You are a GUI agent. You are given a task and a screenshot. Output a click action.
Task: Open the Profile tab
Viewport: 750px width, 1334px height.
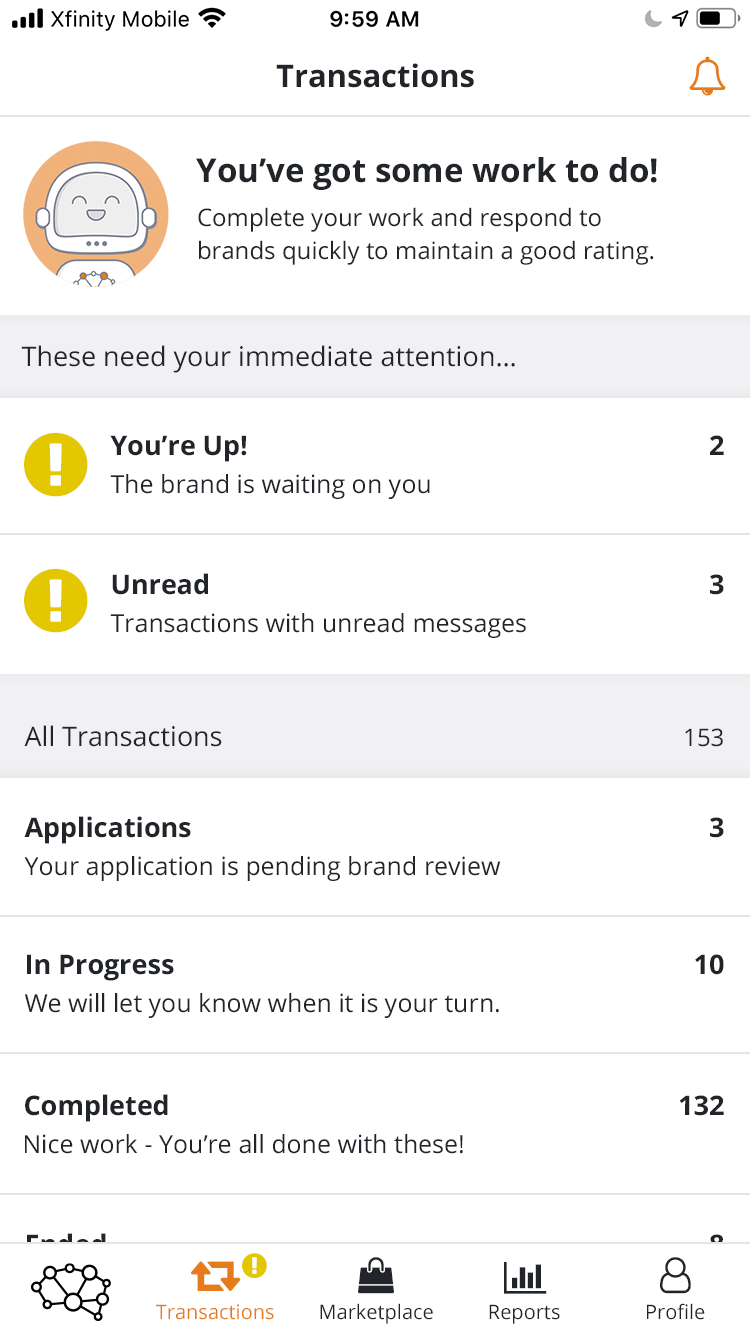point(675,1290)
